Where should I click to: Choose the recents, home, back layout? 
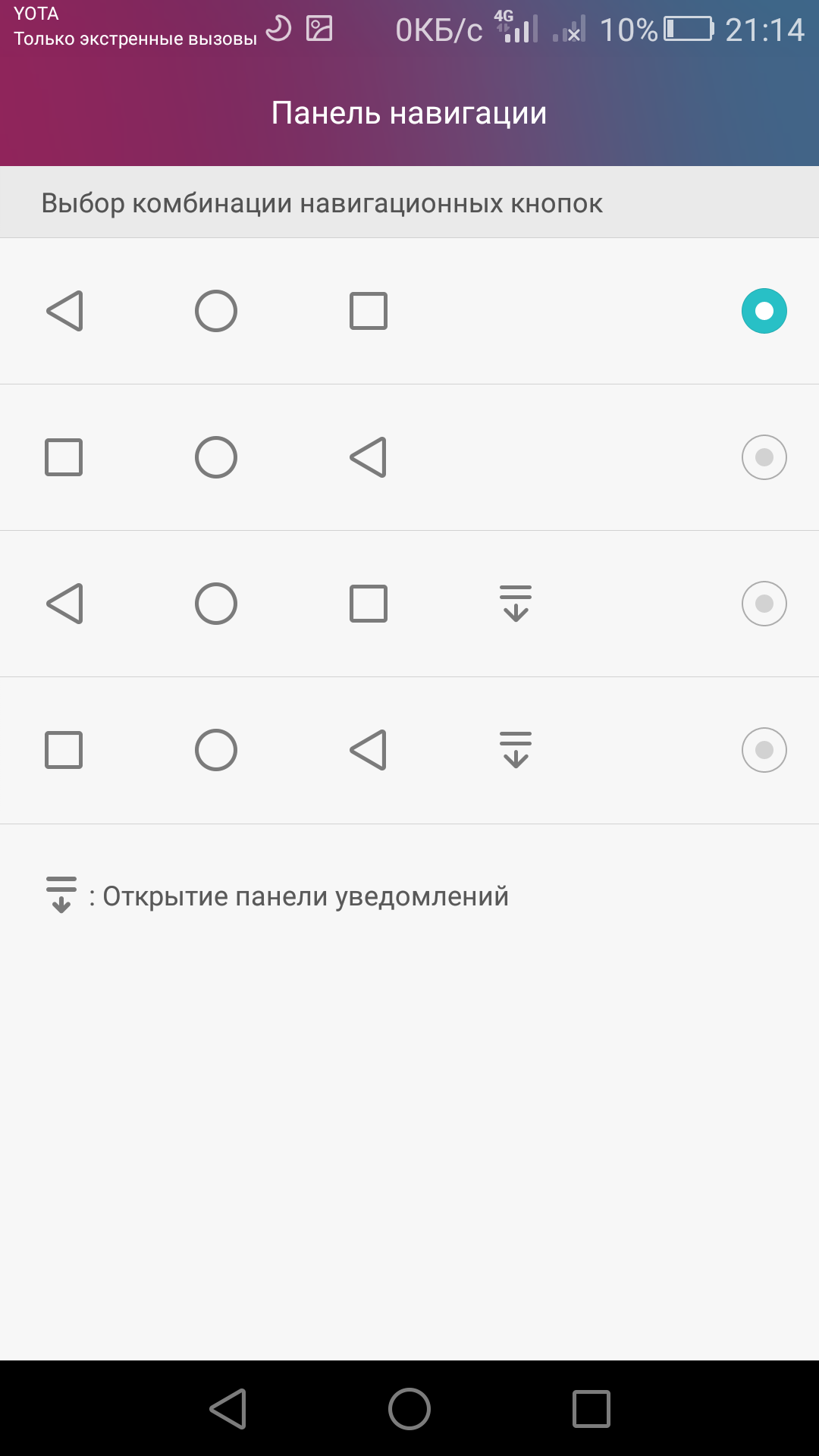pyautogui.click(x=764, y=457)
